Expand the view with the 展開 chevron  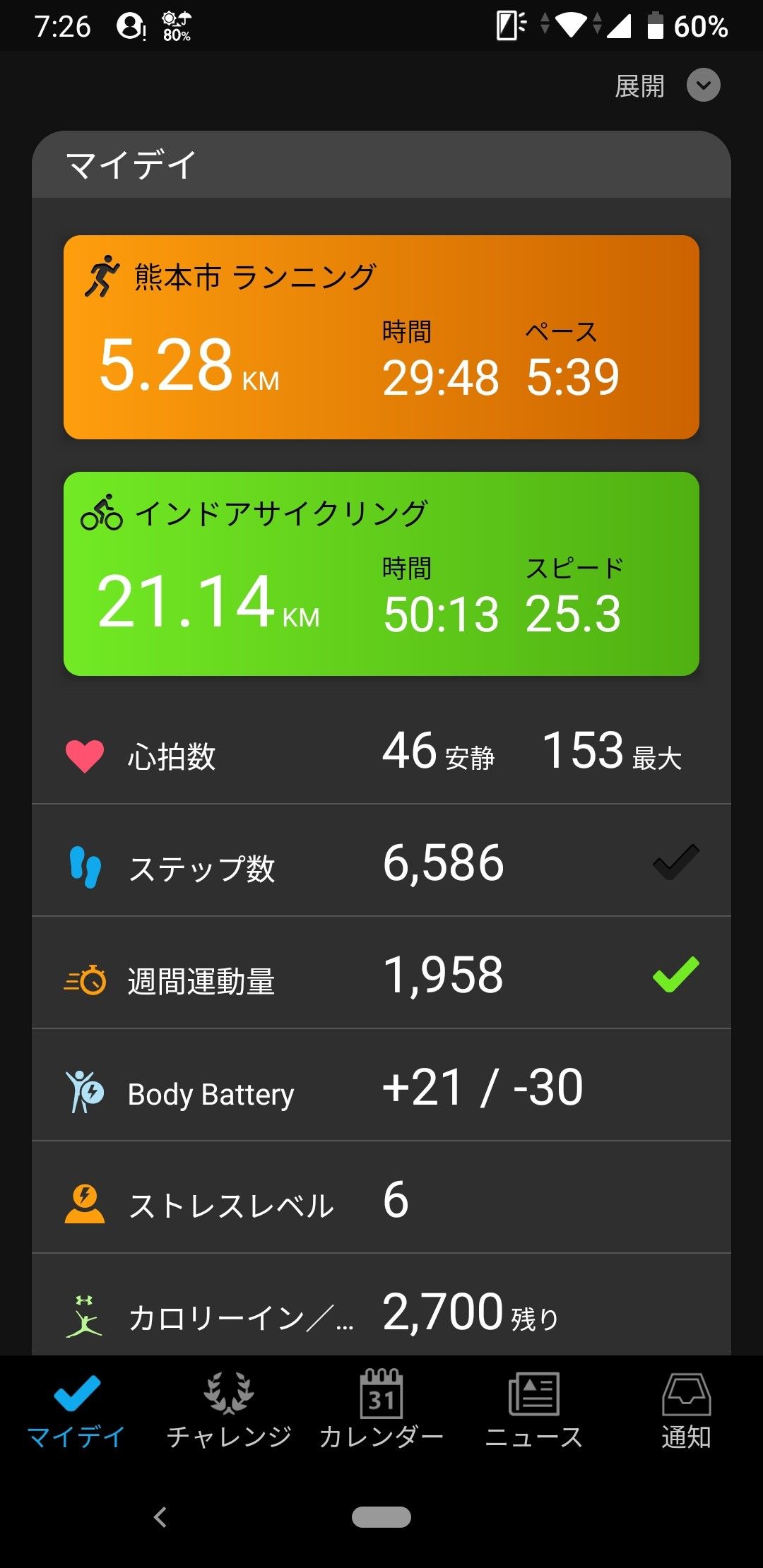click(703, 85)
